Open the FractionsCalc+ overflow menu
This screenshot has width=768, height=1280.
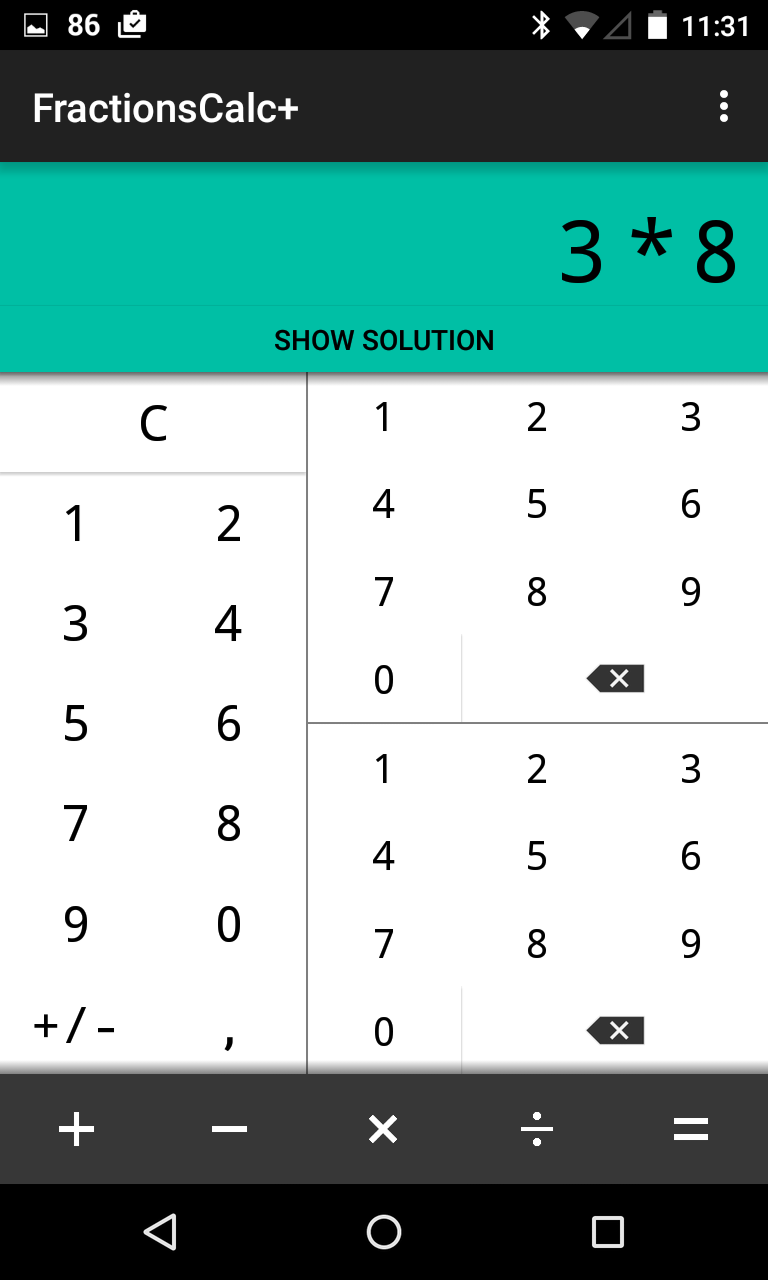[x=724, y=106]
